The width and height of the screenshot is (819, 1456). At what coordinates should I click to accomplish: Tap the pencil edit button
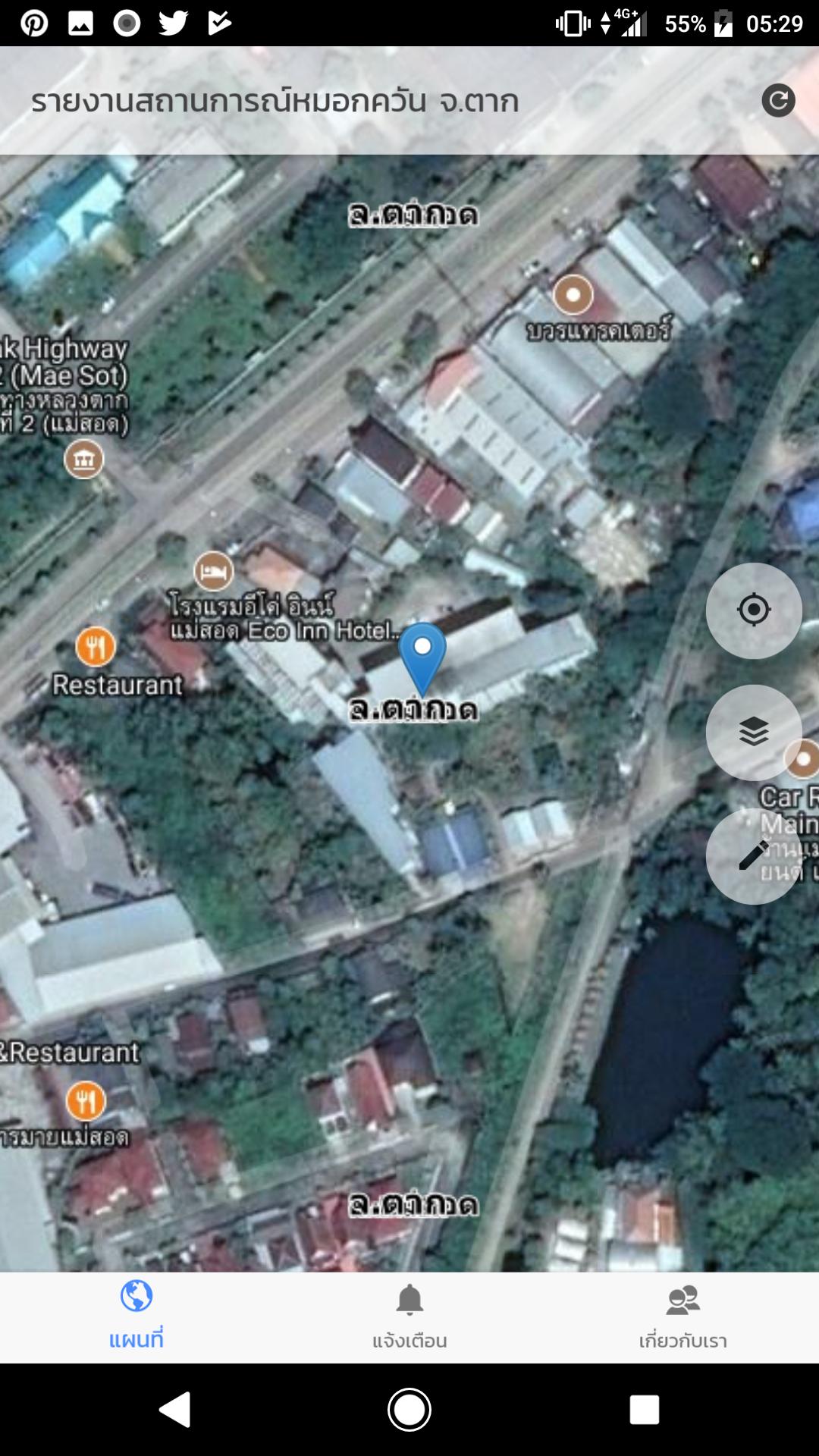(754, 856)
